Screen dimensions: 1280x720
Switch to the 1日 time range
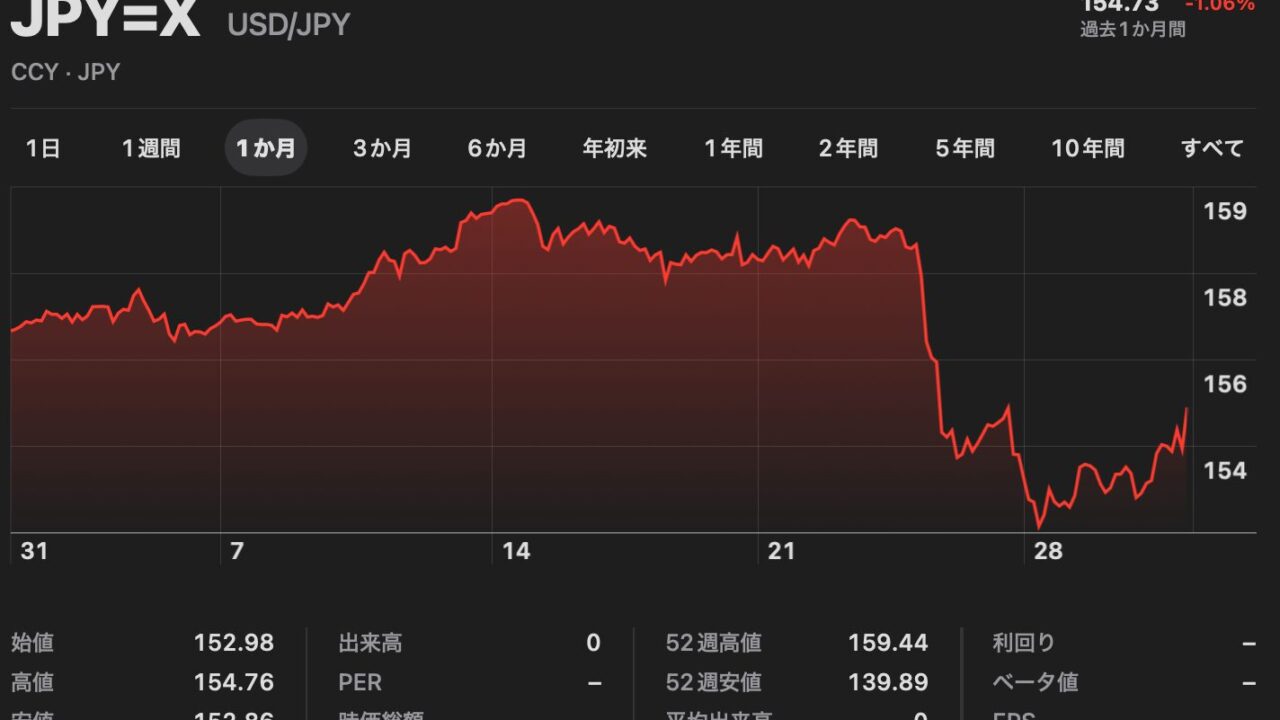(43, 149)
